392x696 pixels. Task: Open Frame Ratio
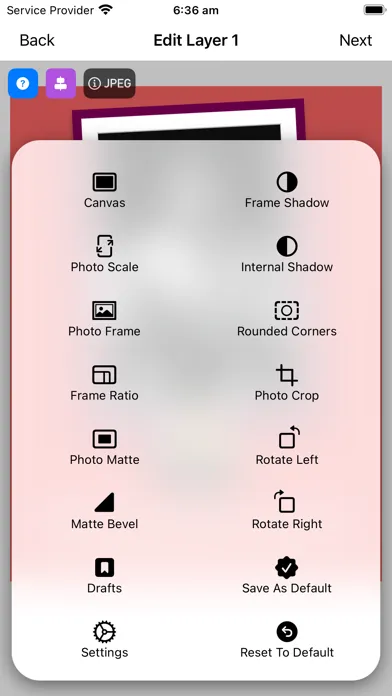104,384
